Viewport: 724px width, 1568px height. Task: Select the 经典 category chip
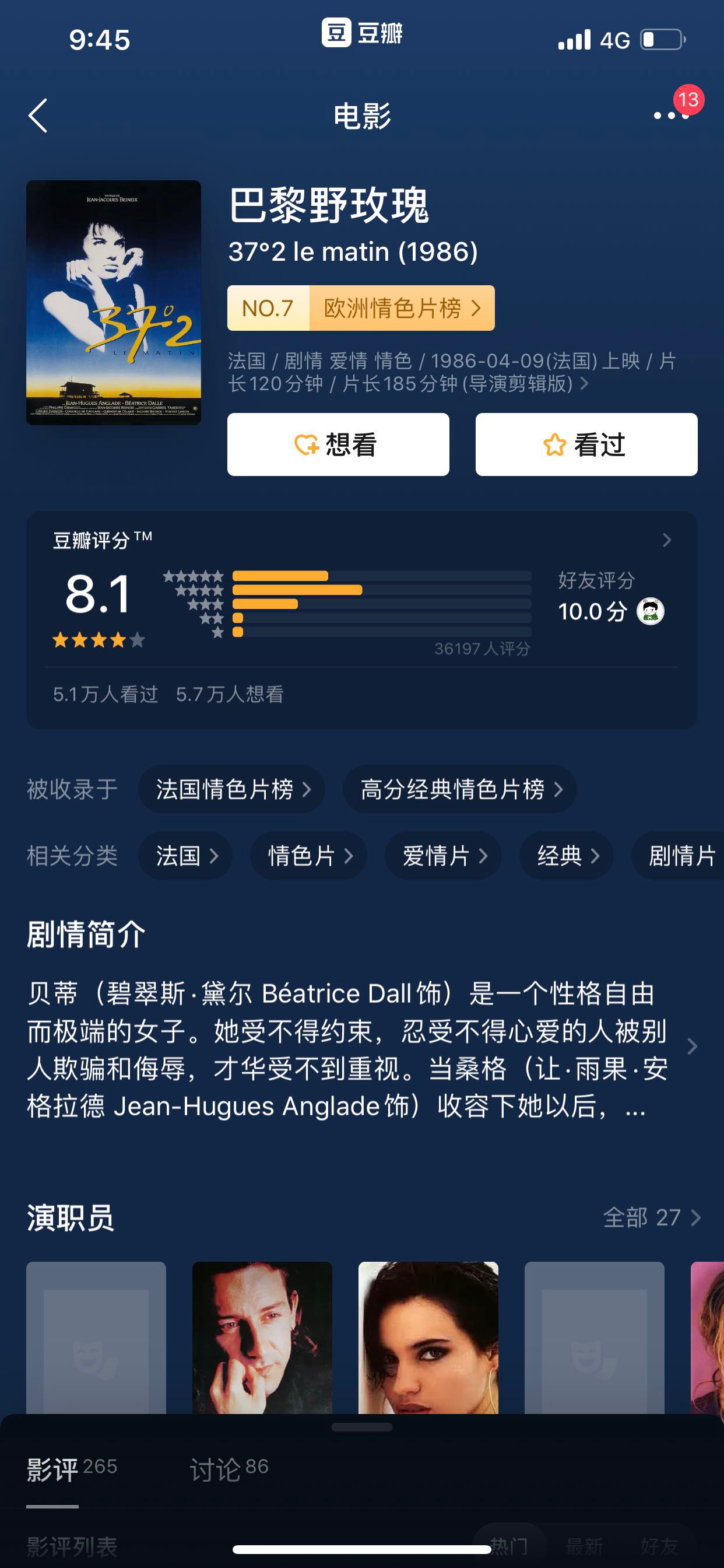567,856
